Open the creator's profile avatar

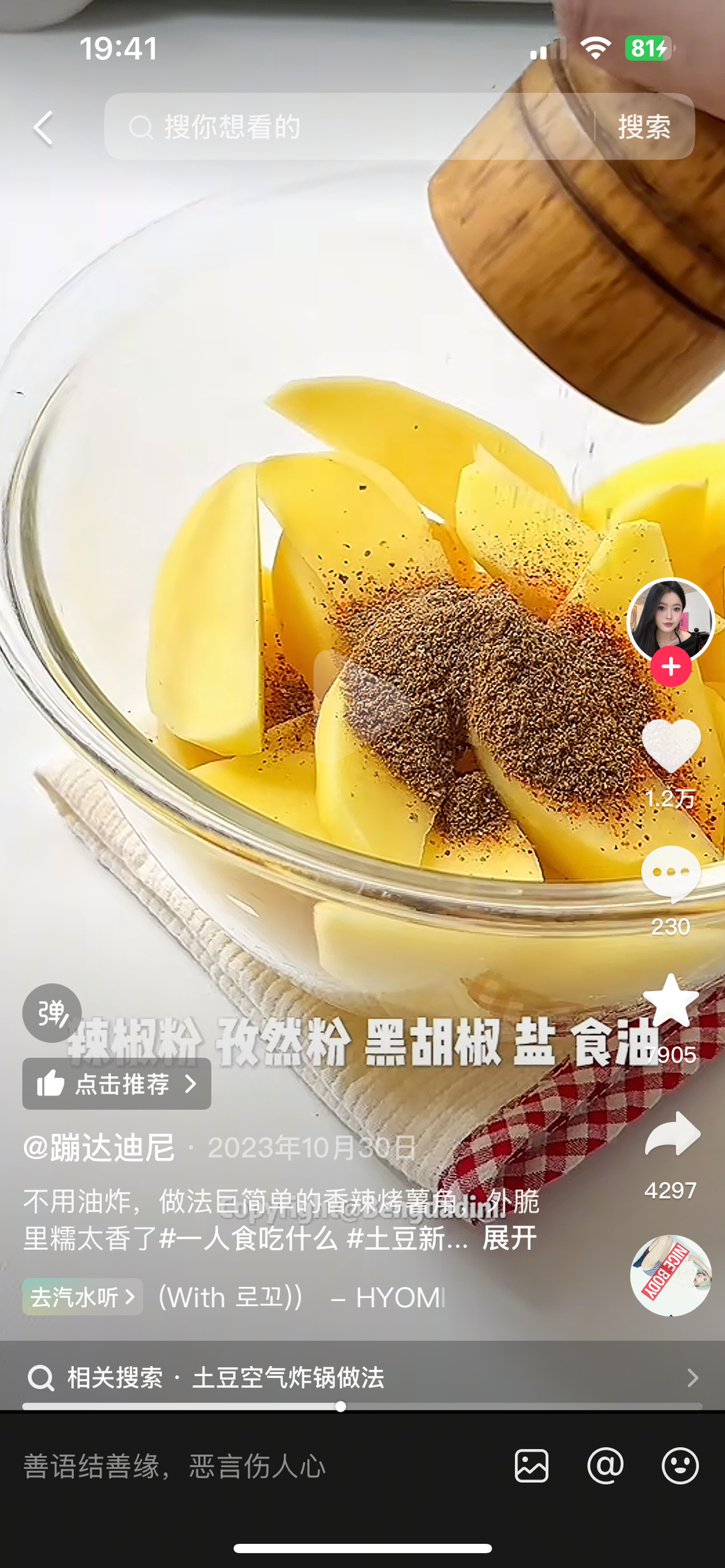(x=670, y=619)
